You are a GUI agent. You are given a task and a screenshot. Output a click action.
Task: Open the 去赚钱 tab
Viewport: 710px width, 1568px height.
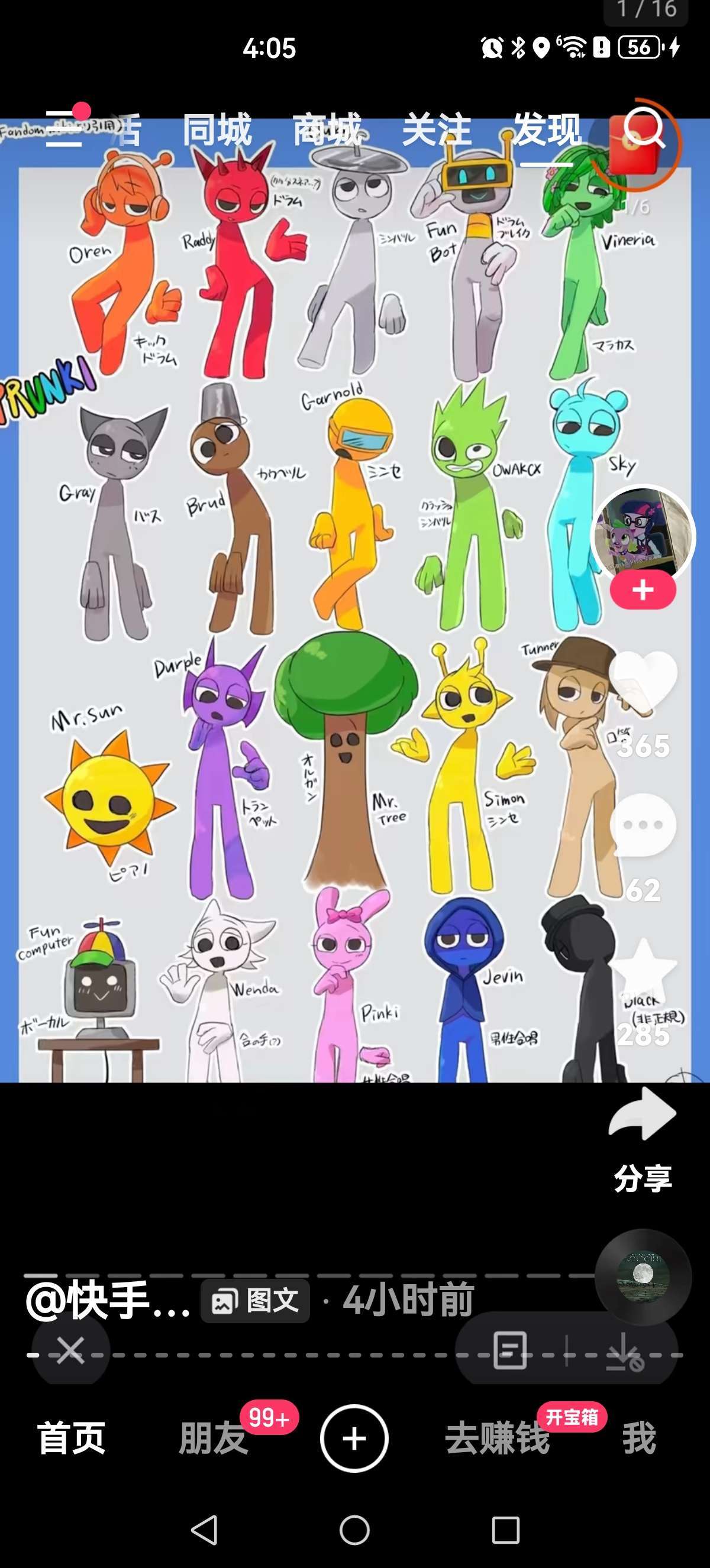pos(497,1439)
